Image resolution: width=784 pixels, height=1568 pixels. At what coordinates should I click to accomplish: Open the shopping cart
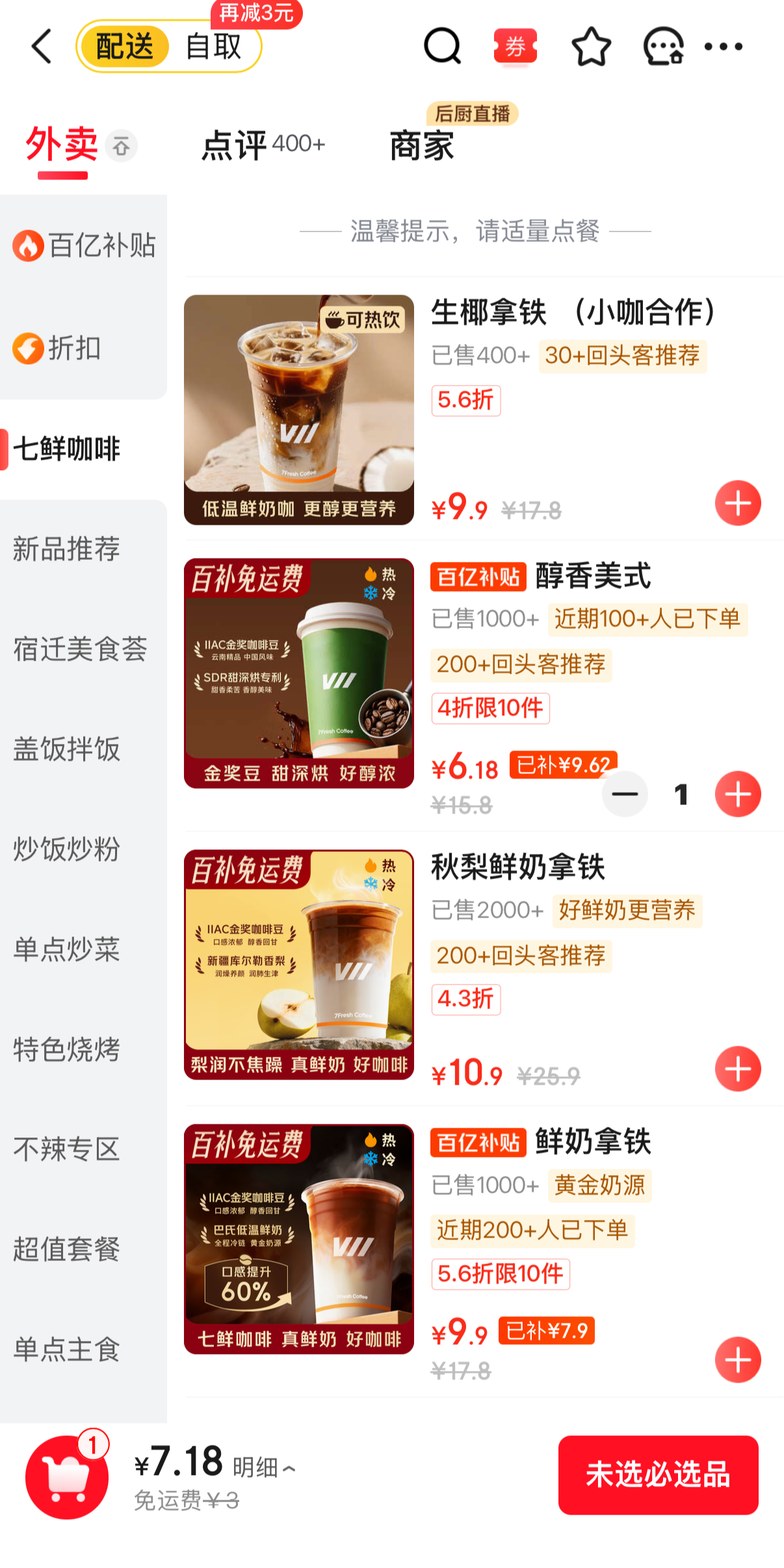(67, 1478)
